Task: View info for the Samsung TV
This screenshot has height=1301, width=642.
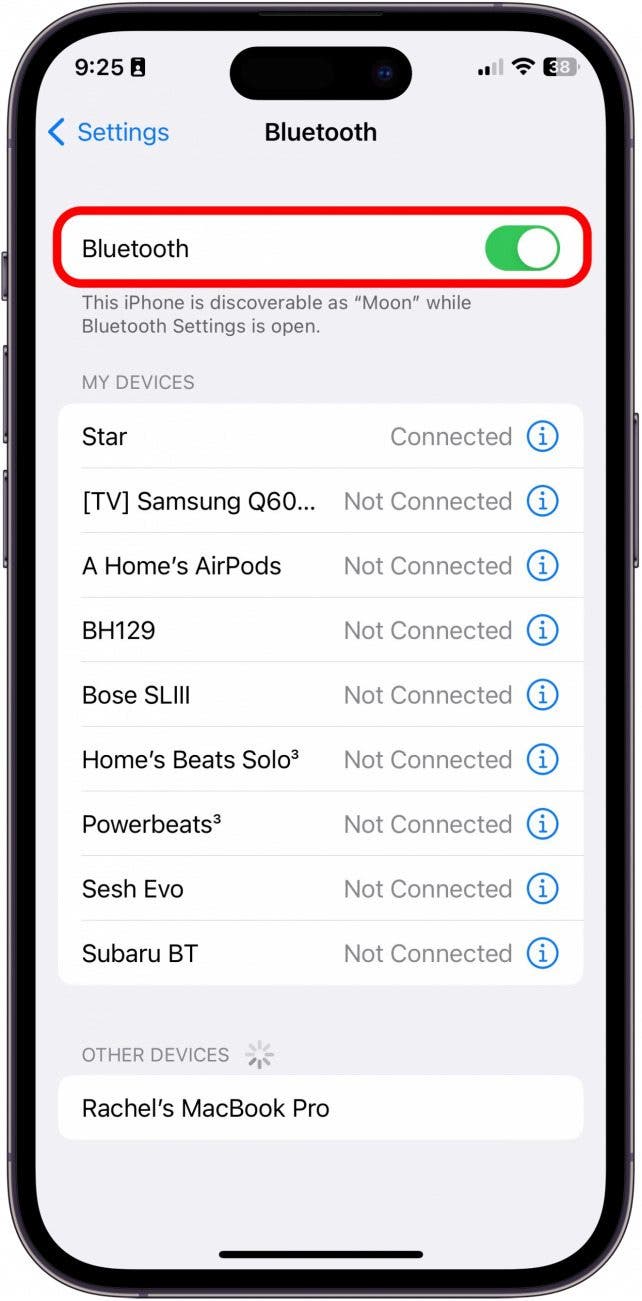Action: [x=542, y=501]
